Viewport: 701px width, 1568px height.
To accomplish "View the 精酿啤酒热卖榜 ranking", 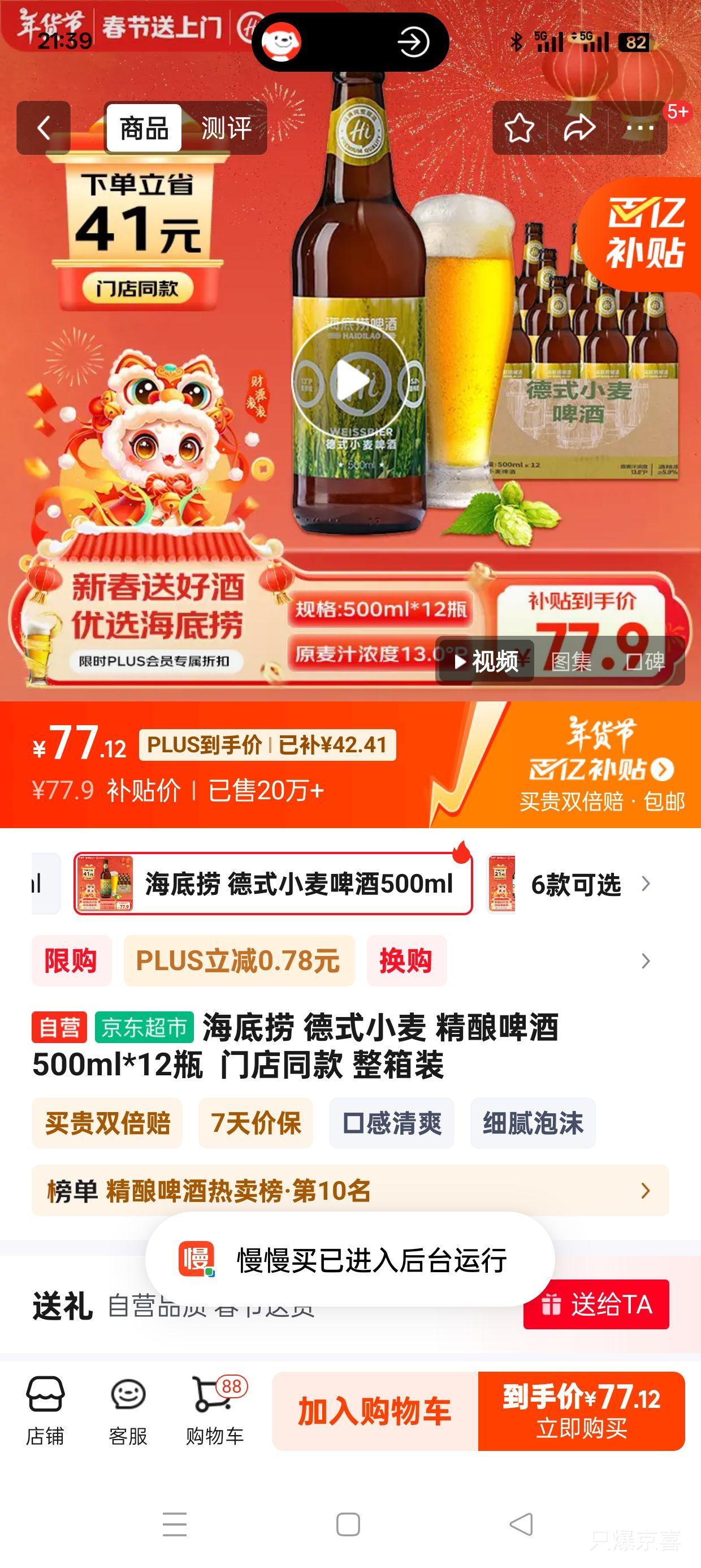I will tap(350, 1191).
